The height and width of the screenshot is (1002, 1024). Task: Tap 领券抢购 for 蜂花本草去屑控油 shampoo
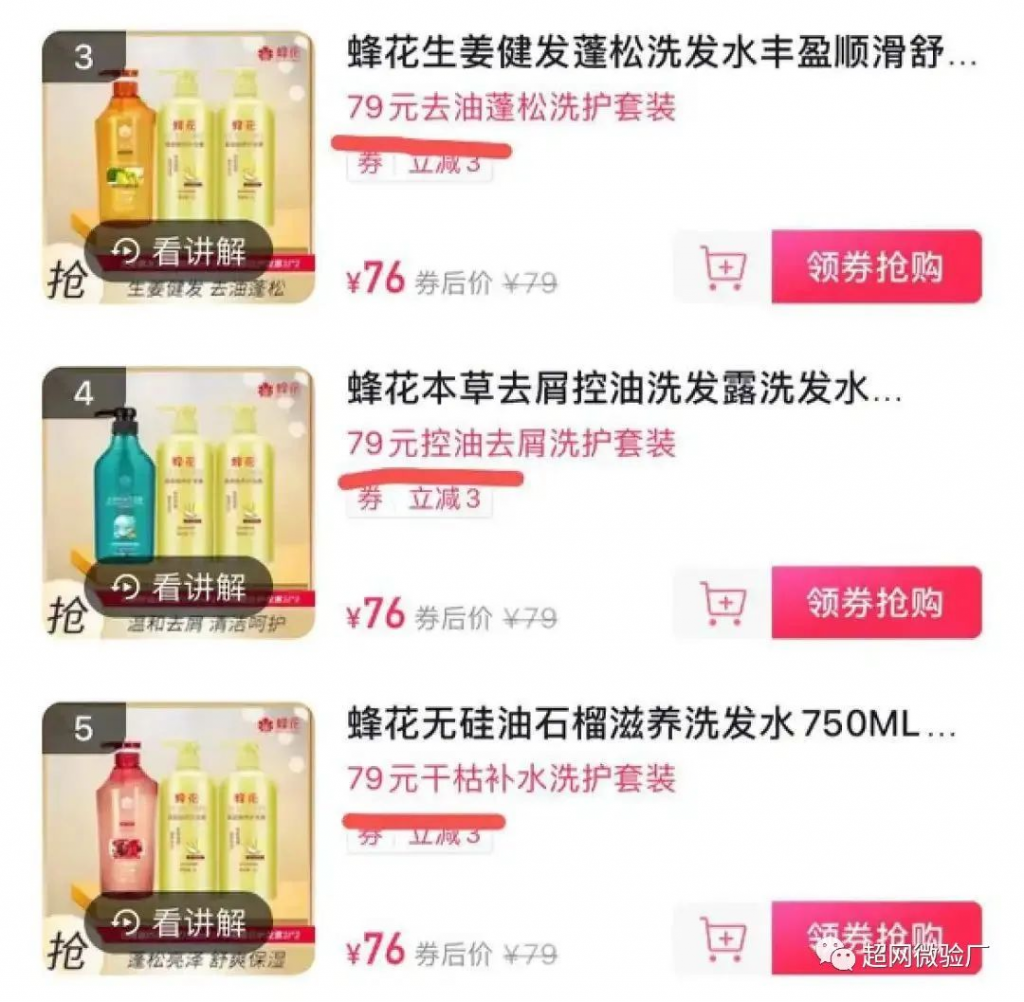[x=876, y=603]
